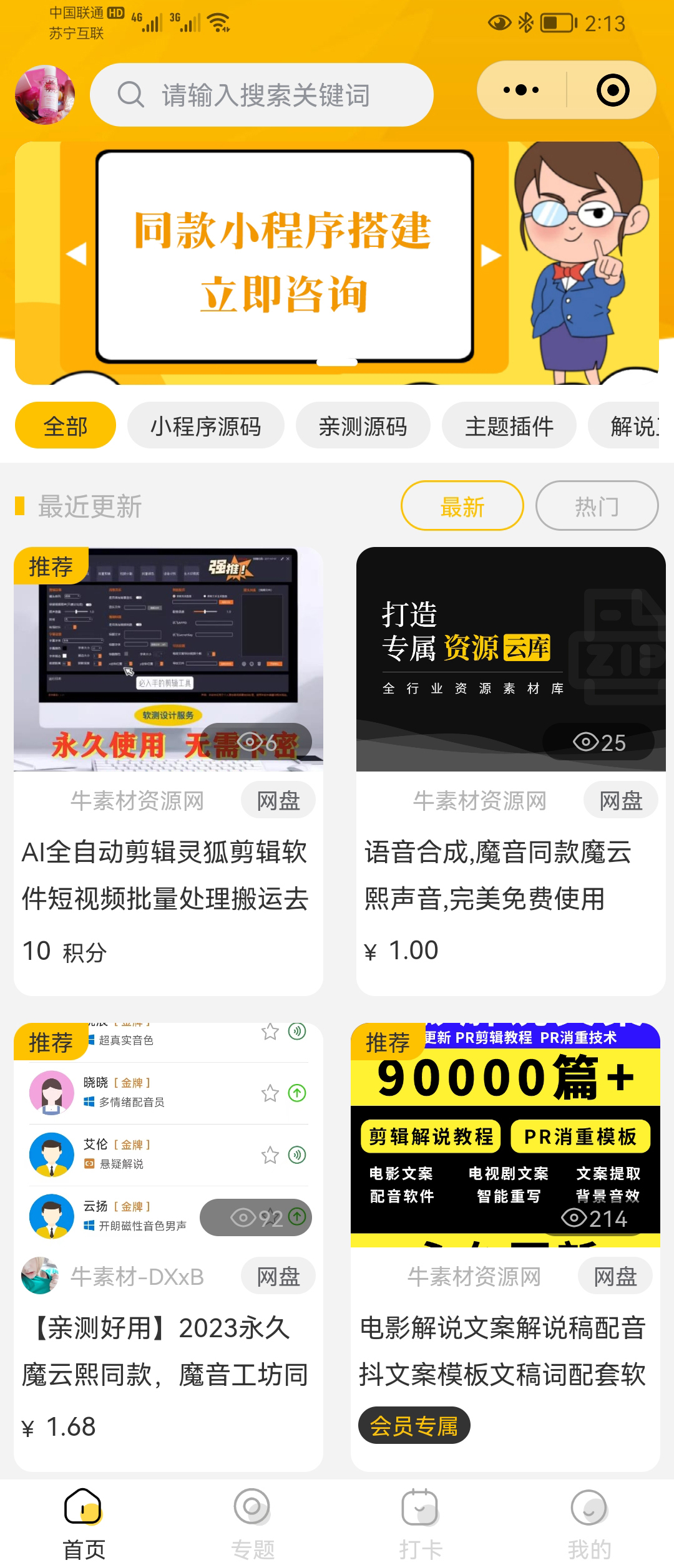Screen dimensions: 674x1568
Task: Show the previous banner with left arrow
Action: pyautogui.click(x=77, y=254)
